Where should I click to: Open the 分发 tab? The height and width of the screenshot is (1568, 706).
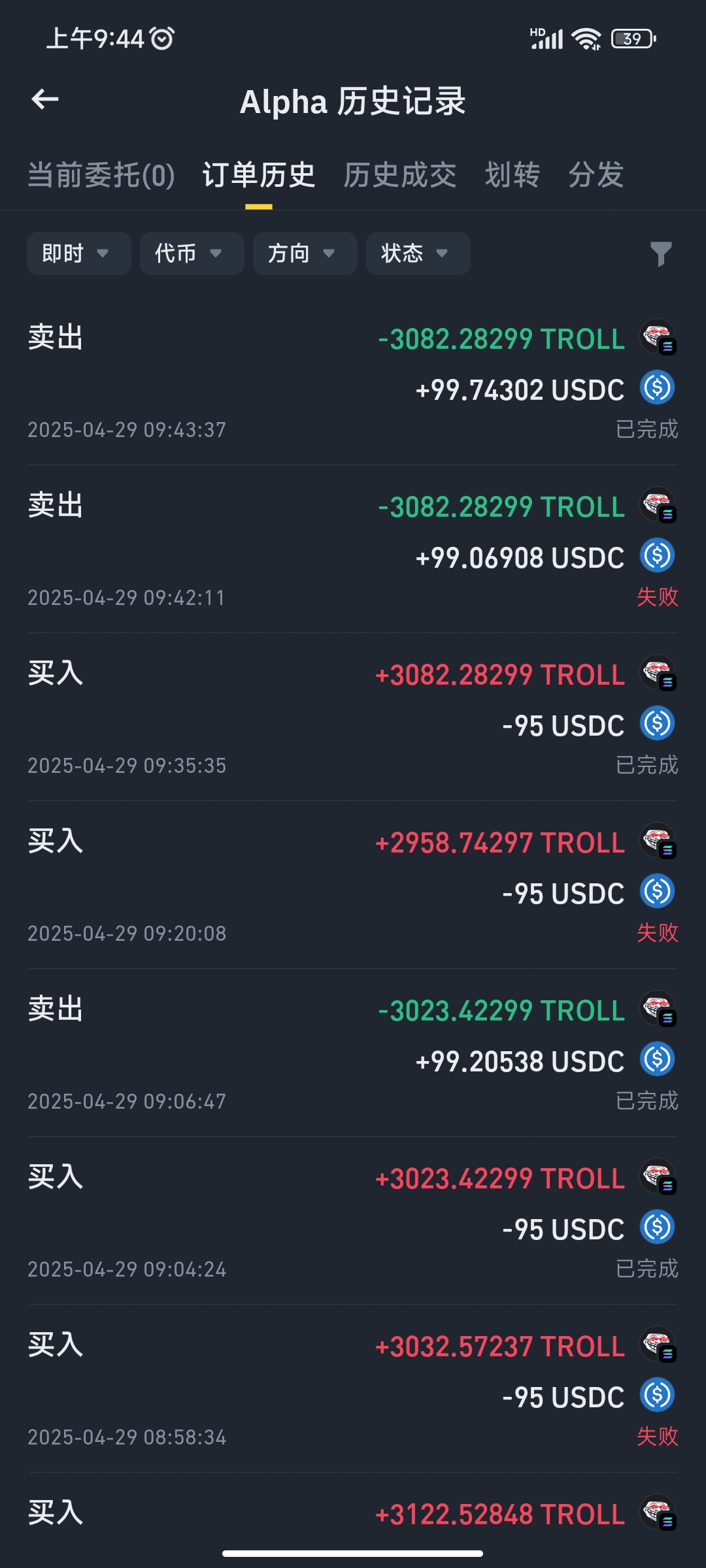596,175
